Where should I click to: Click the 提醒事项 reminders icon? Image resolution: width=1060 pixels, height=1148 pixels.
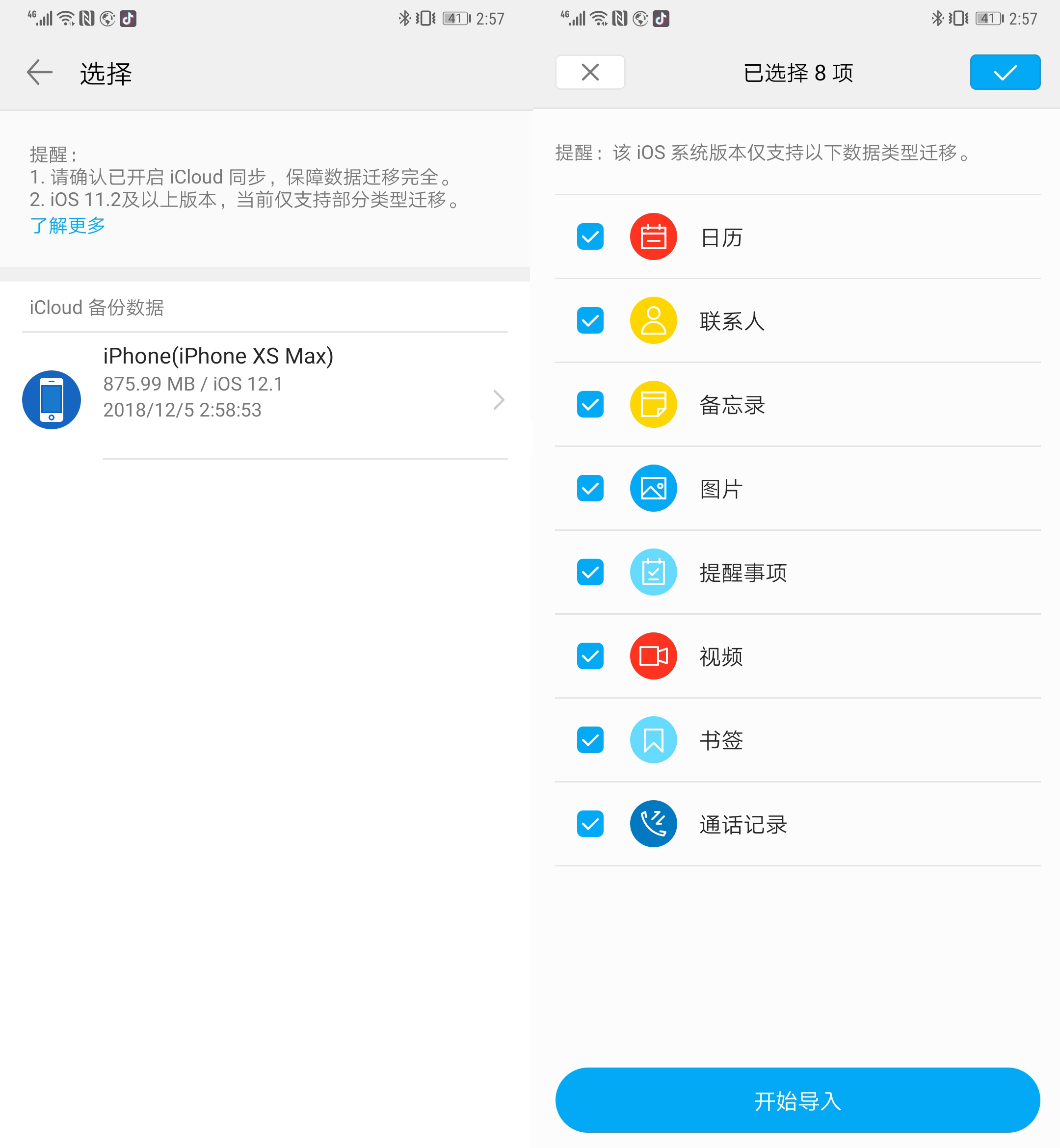coord(653,572)
